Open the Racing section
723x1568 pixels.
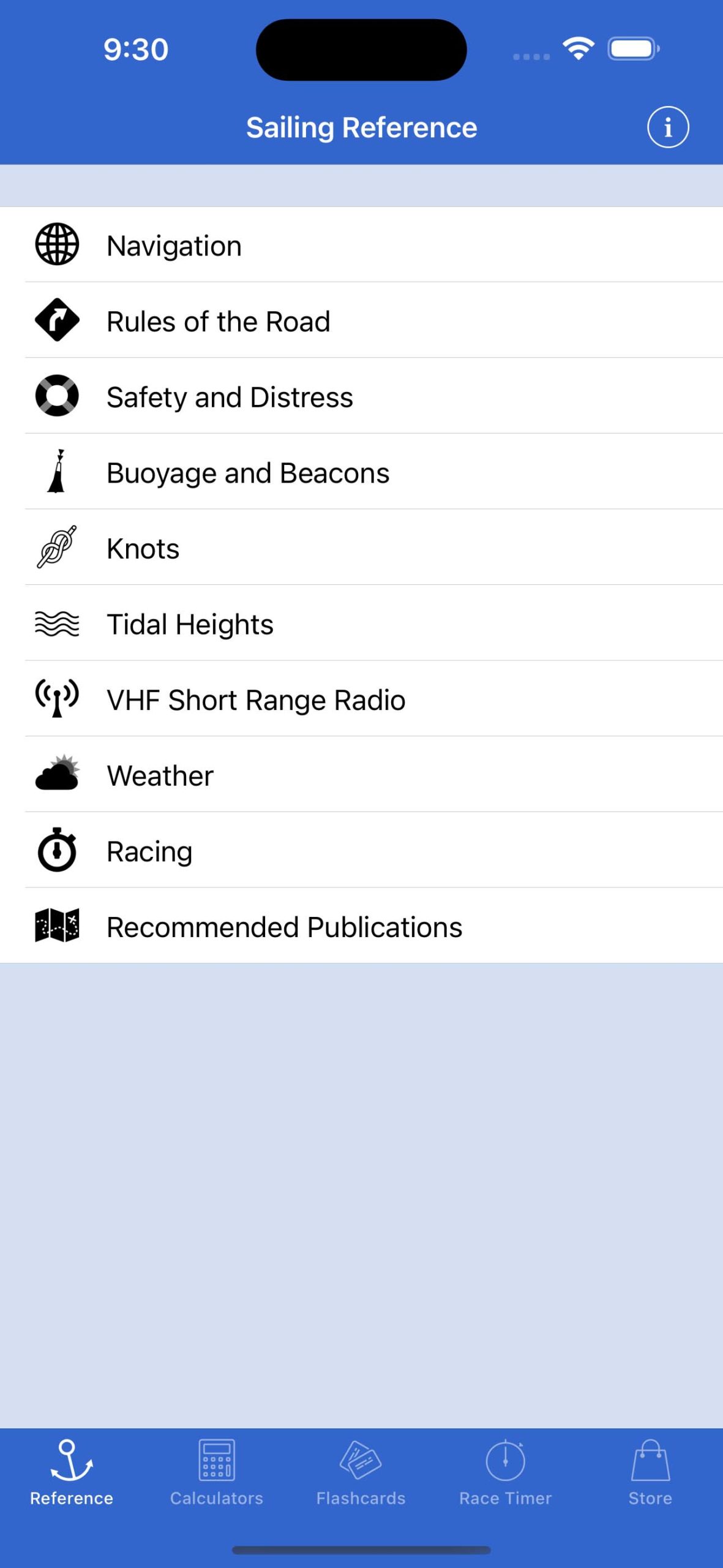[x=361, y=850]
